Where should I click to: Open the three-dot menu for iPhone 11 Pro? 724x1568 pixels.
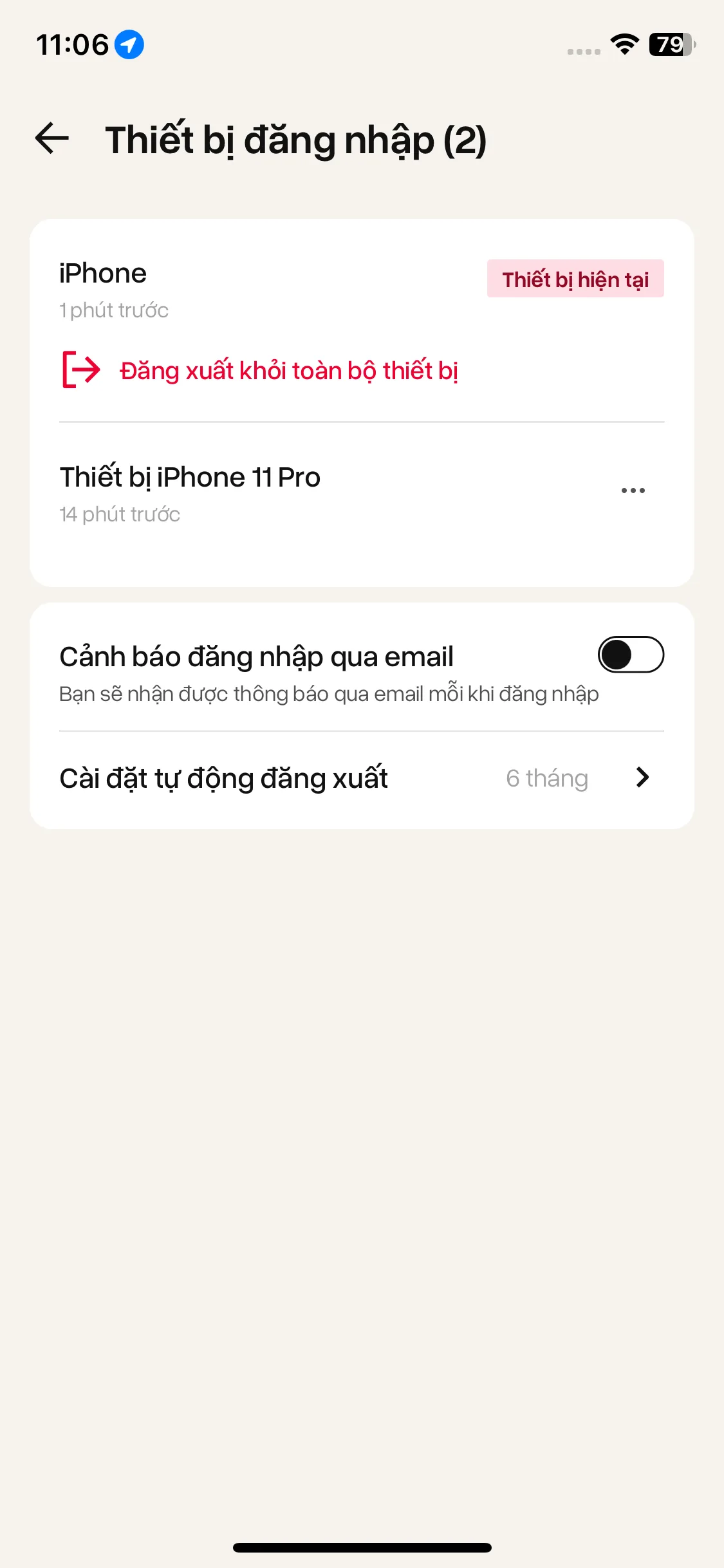pyautogui.click(x=633, y=489)
